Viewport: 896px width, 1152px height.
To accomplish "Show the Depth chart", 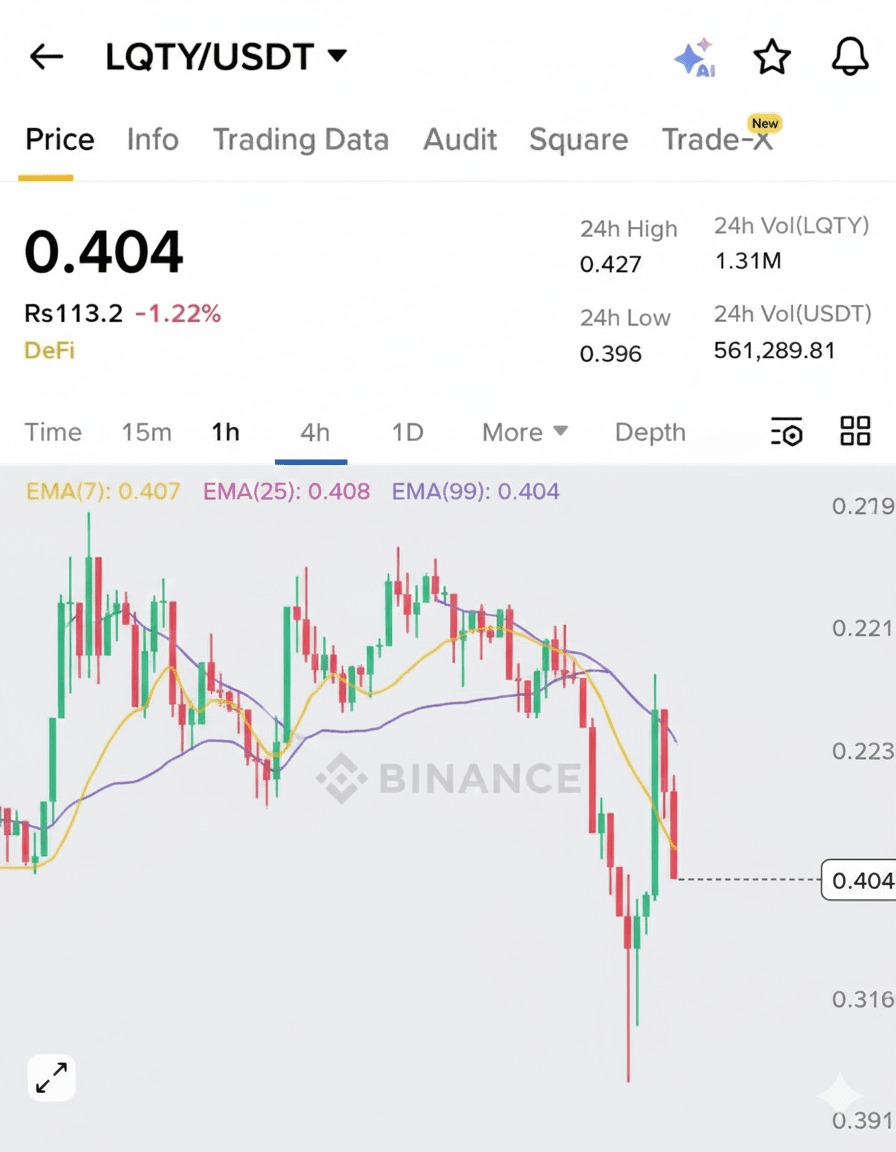I will coord(650,432).
